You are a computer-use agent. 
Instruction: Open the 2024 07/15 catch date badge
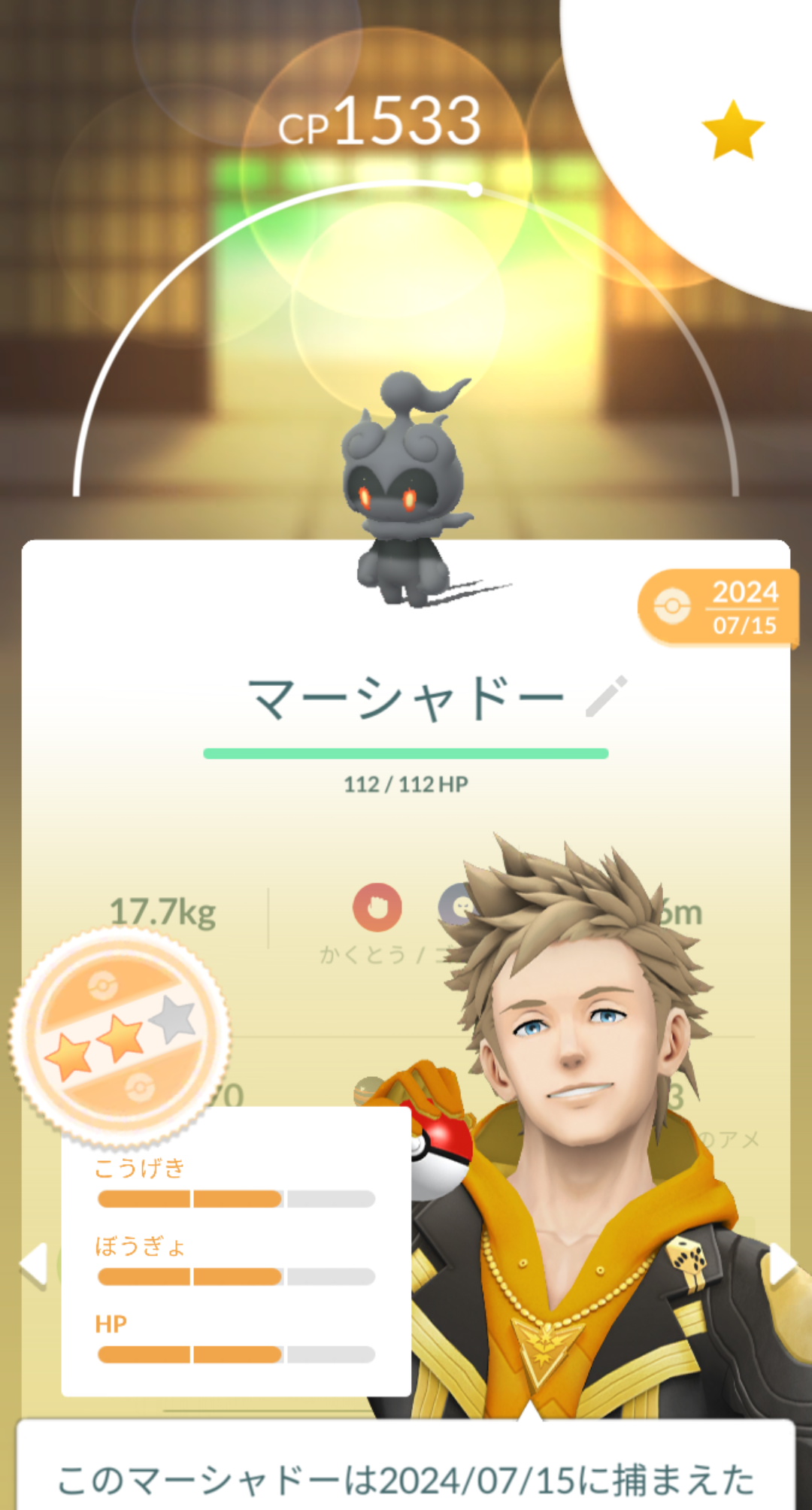(718, 608)
